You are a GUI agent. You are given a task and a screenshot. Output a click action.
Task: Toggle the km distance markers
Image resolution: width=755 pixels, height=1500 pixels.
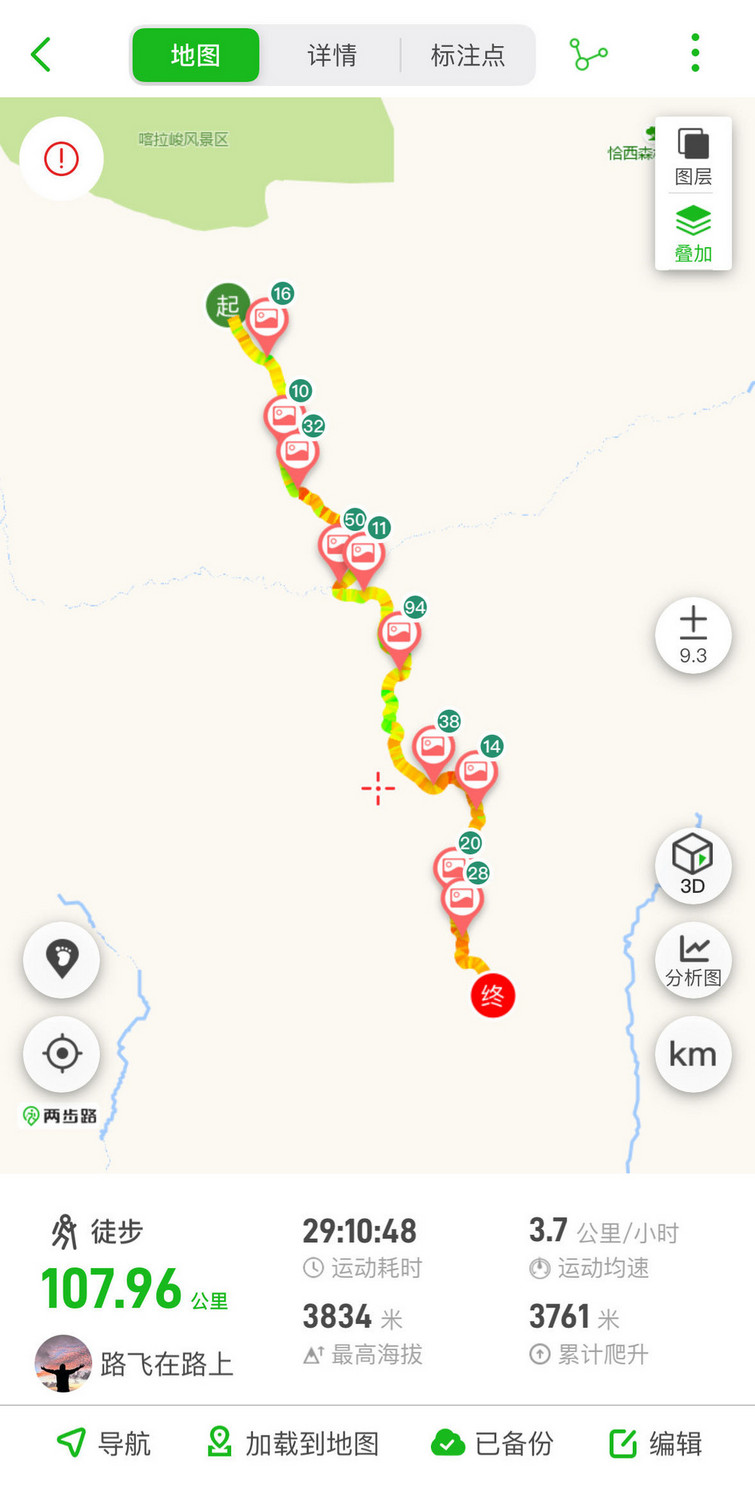pyautogui.click(x=693, y=1054)
